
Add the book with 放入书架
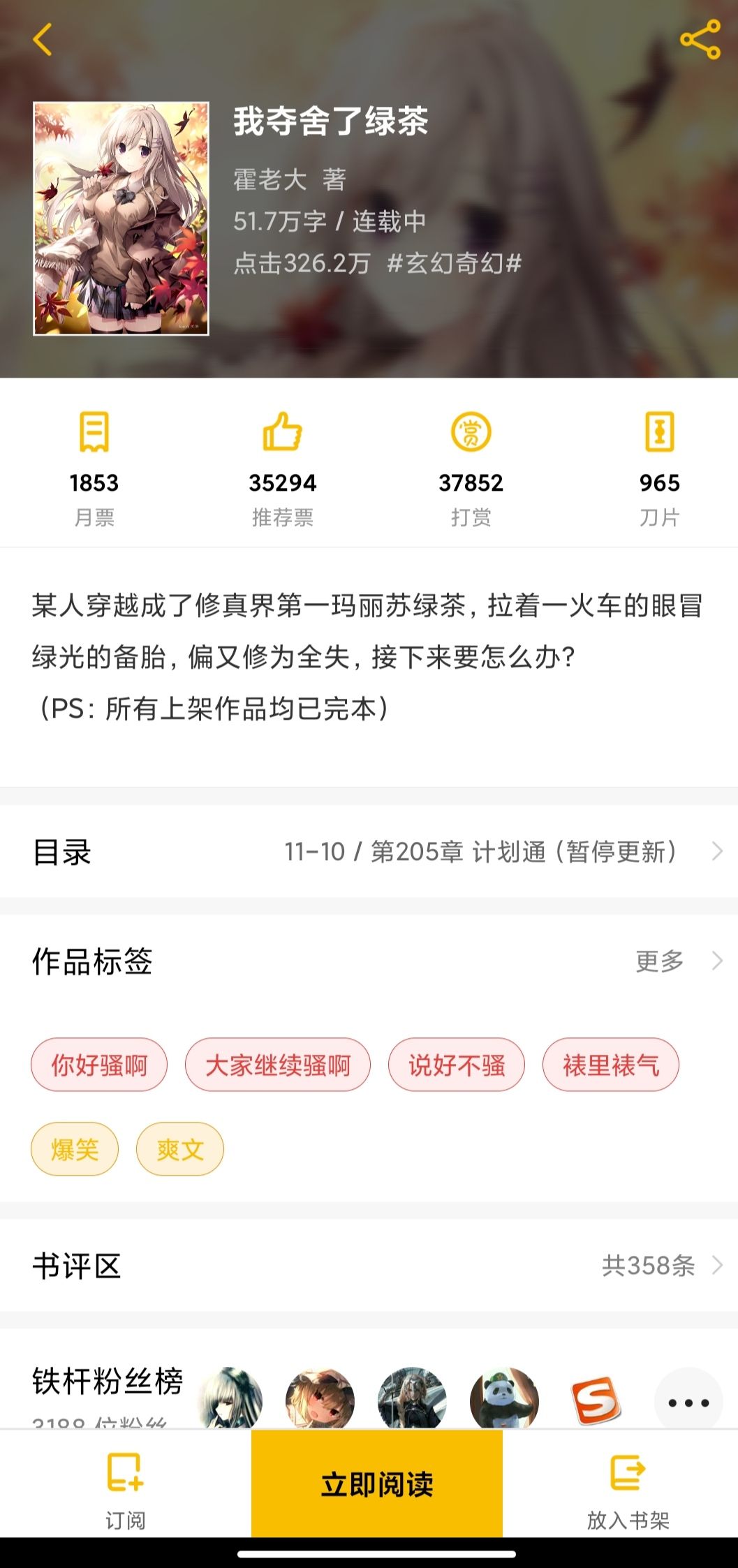[628, 1483]
